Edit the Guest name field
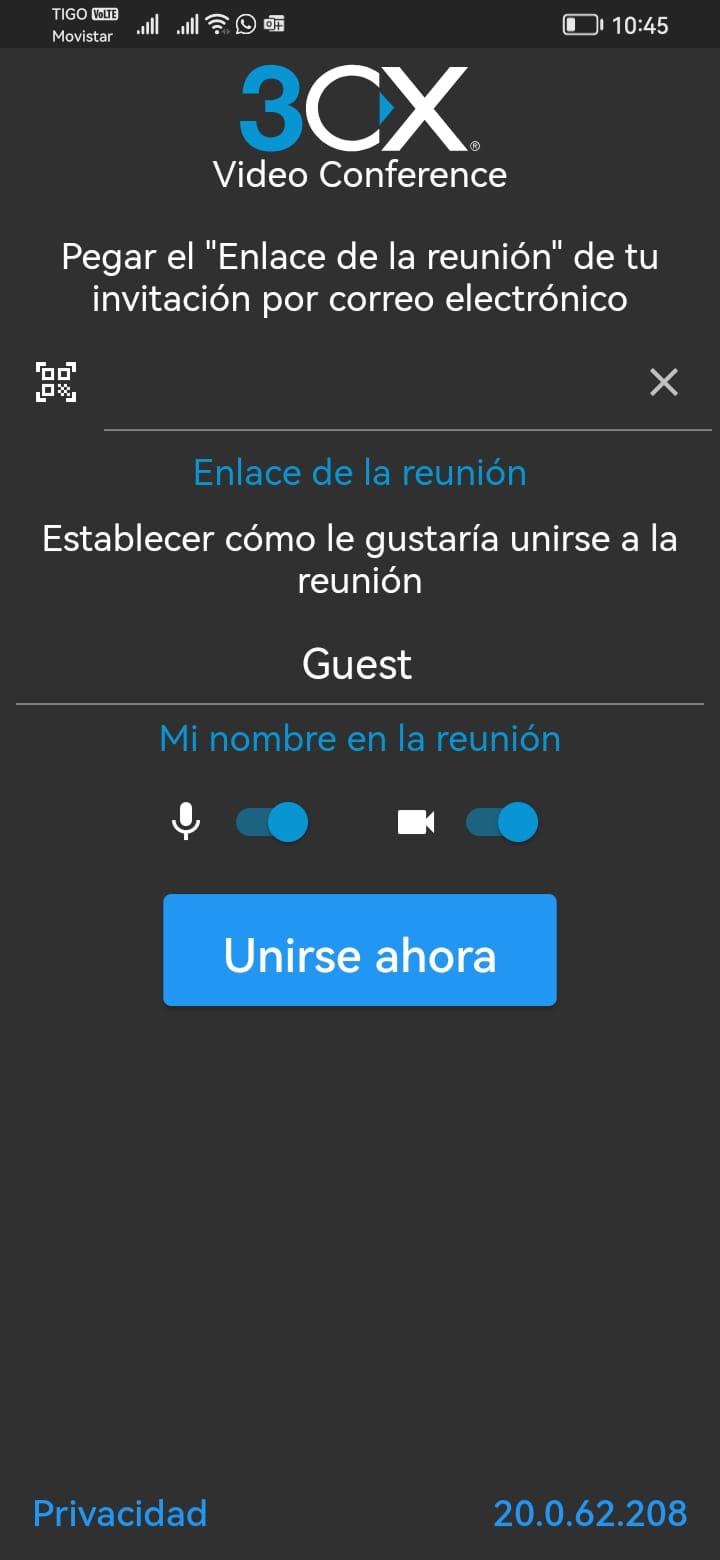This screenshot has height=1560, width=720. [x=358, y=665]
